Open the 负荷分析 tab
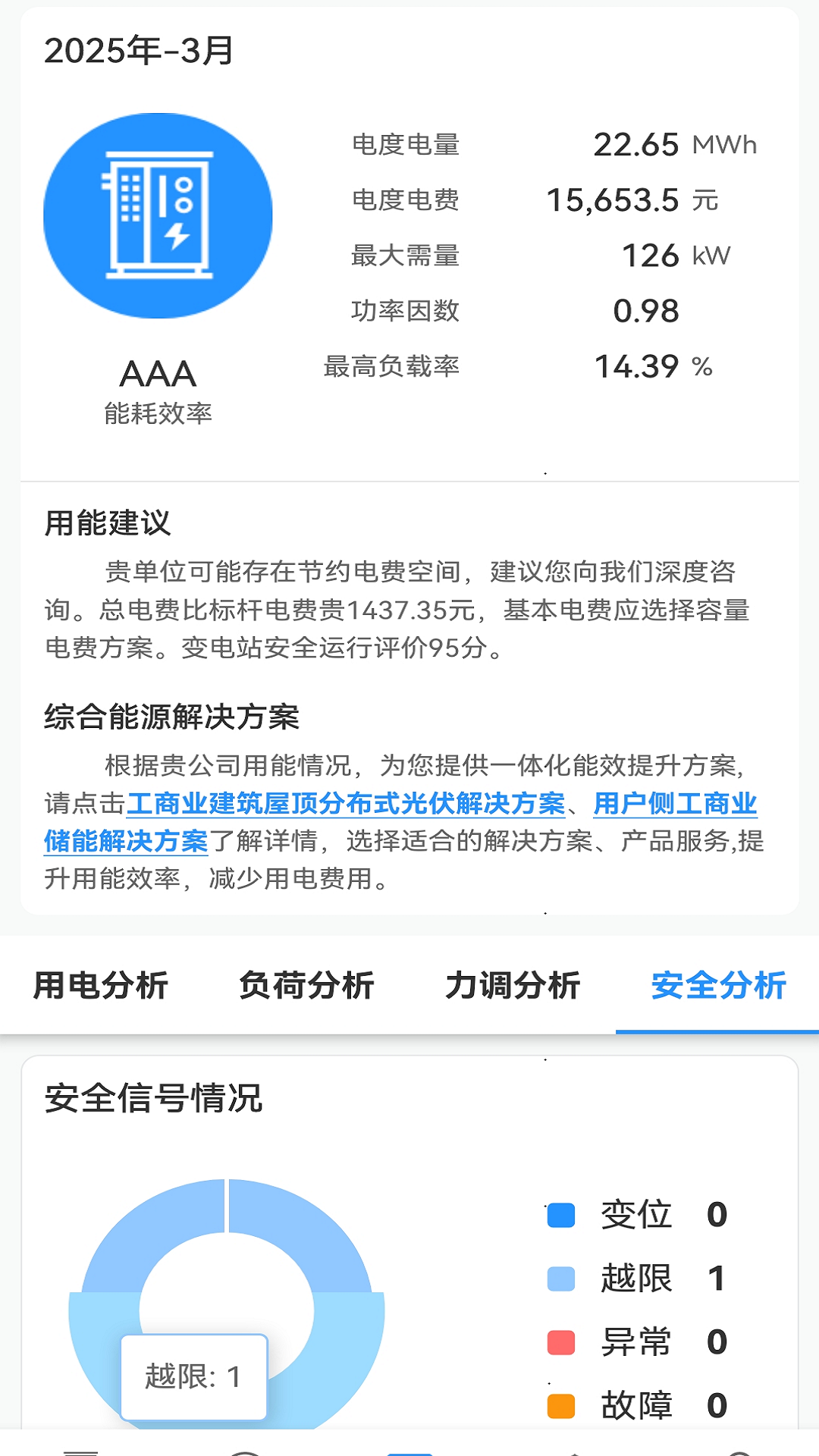 point(306,985)
